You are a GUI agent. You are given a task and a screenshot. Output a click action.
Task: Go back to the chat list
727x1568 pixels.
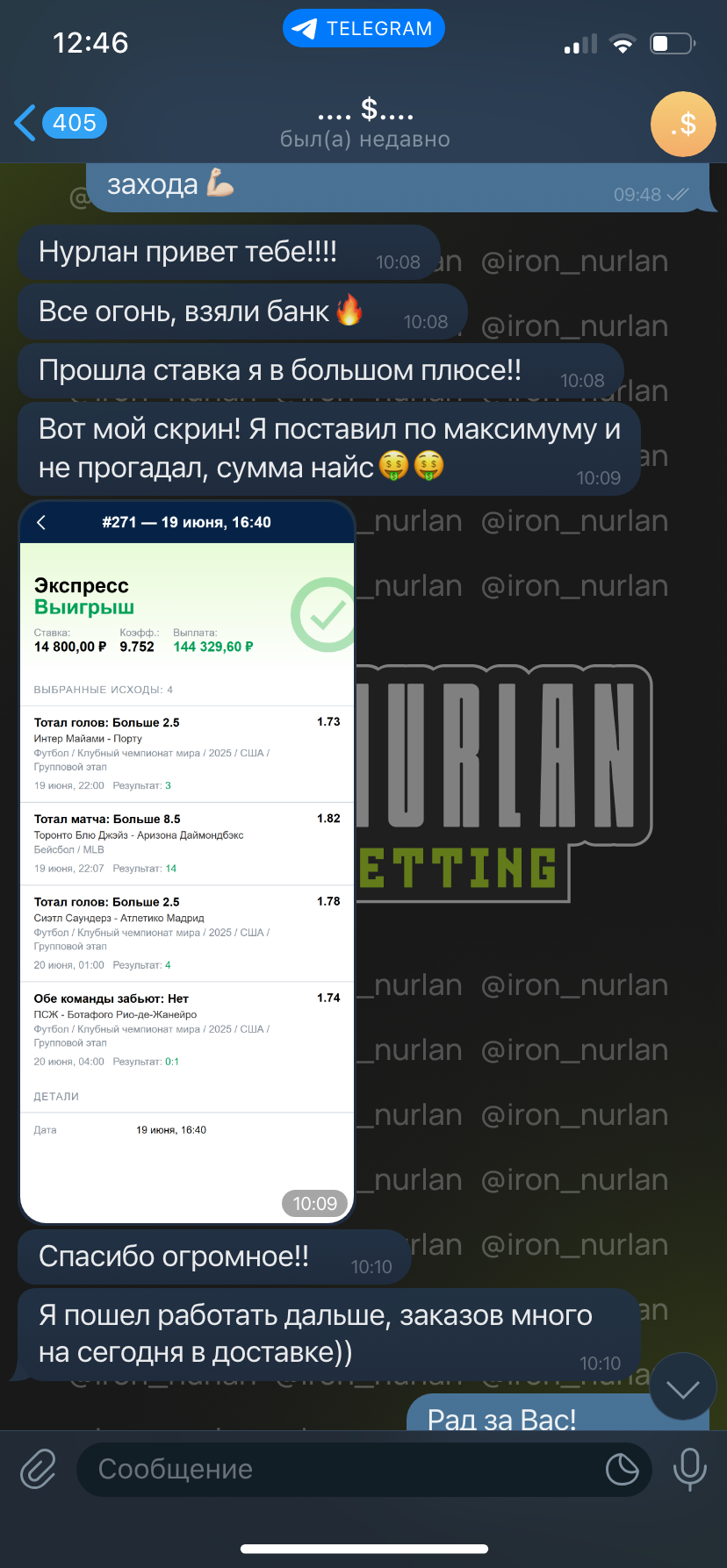[60, 123]
